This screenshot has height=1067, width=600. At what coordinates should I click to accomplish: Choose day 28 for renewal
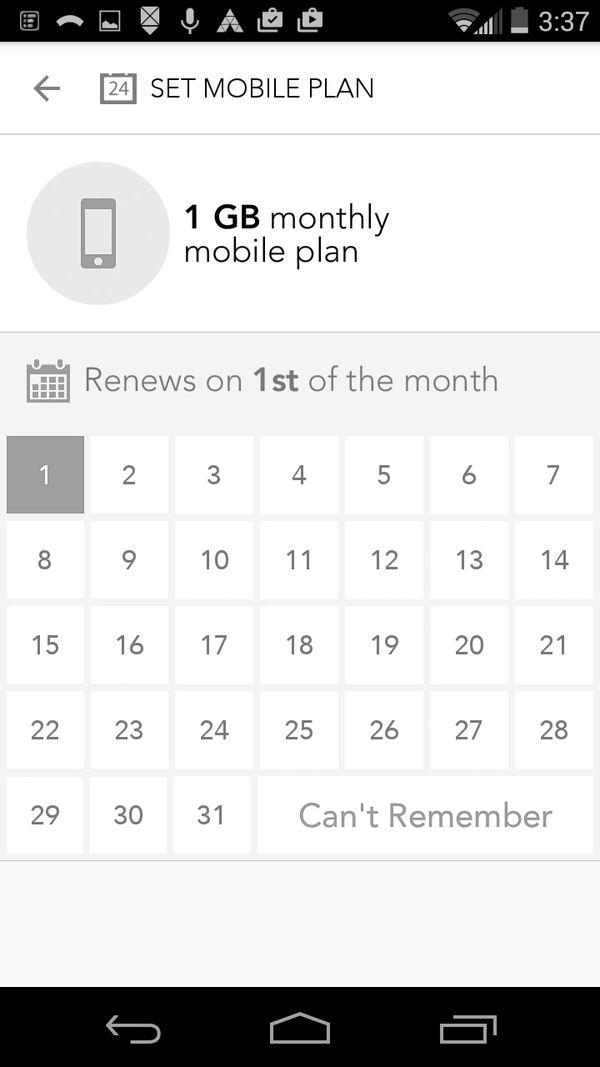[553, 730]
